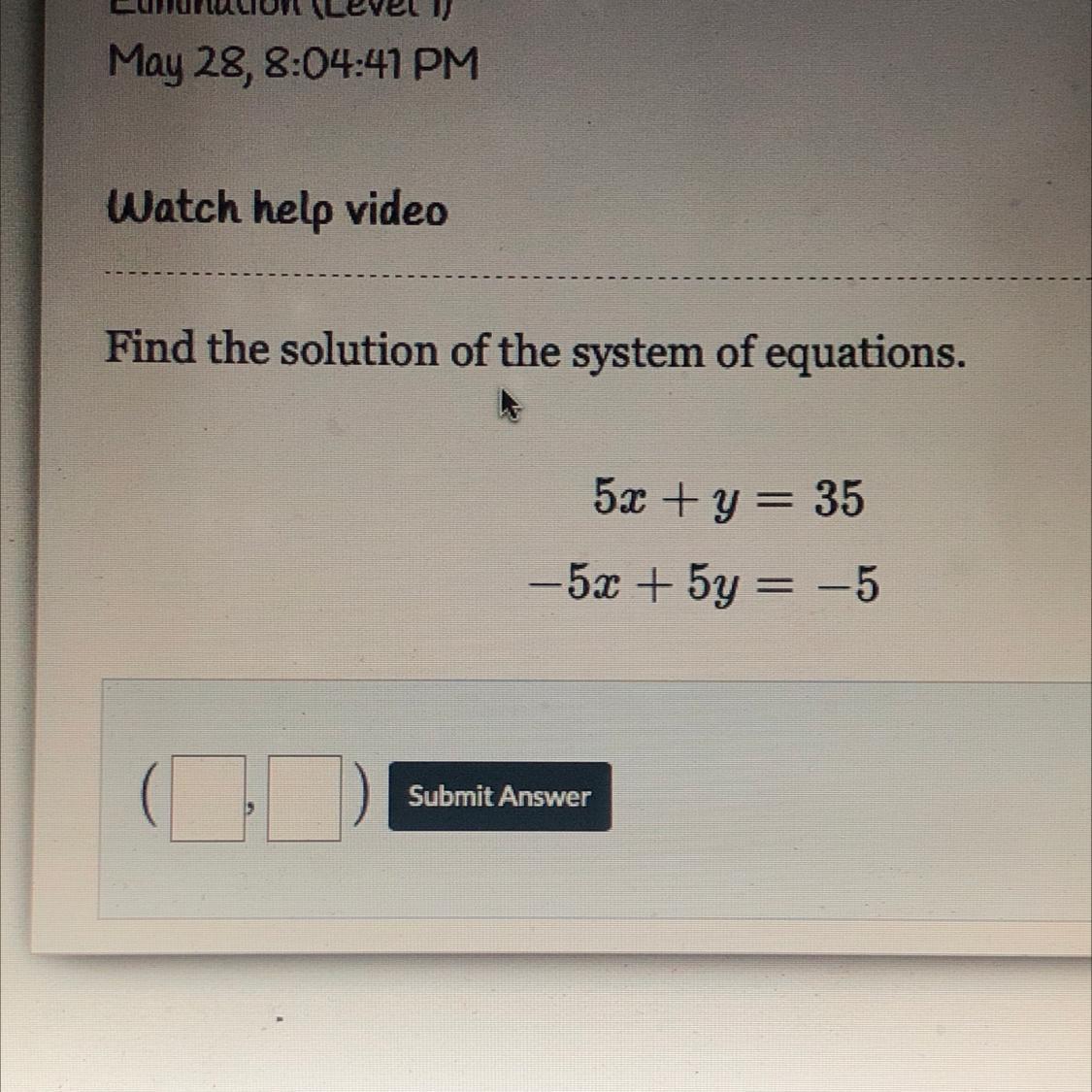1092x1092 pixels.
Task: Open the Watch help video link
Action: click(278, 209)
